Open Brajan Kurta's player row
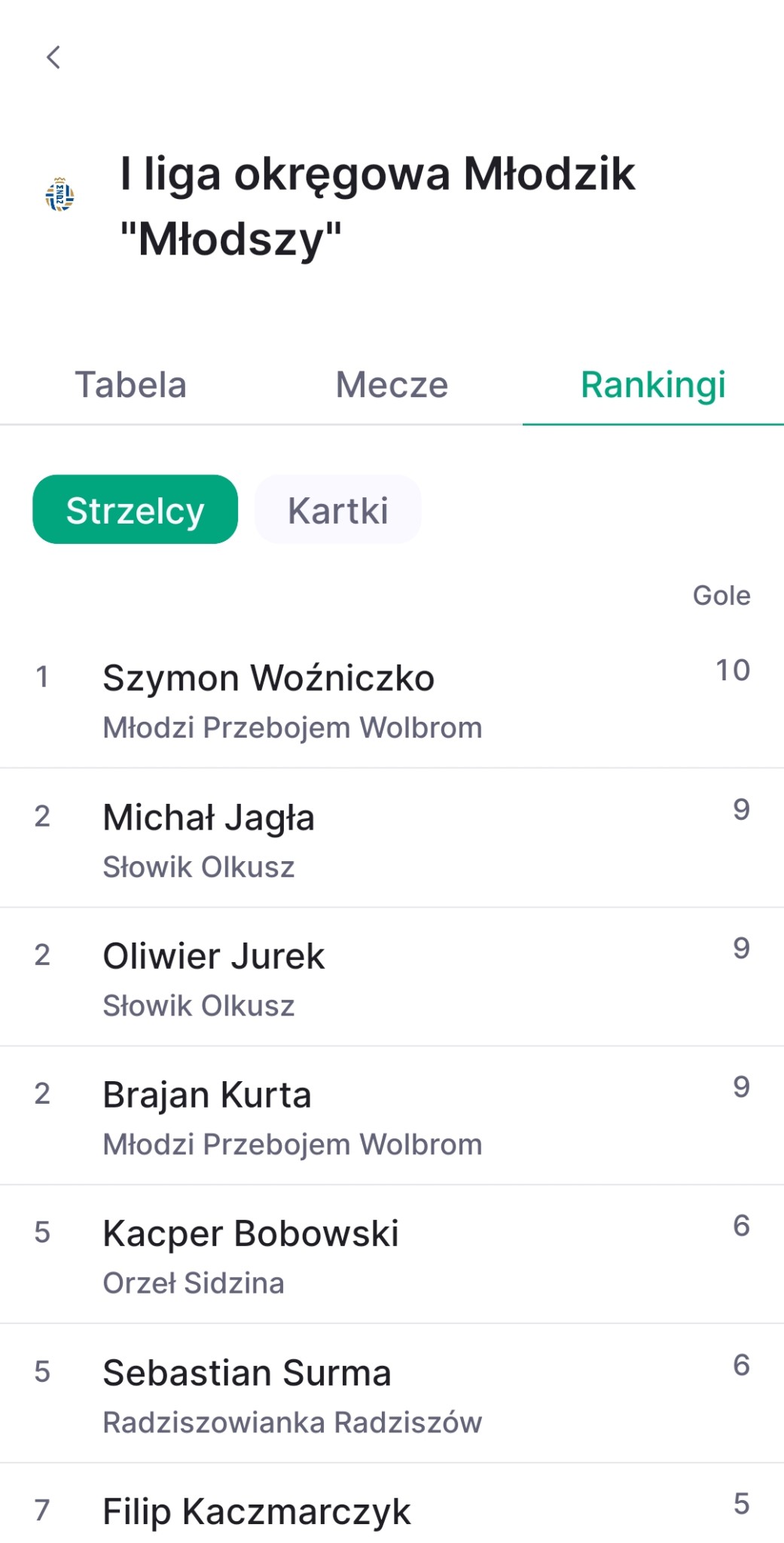 [392, 1115]
